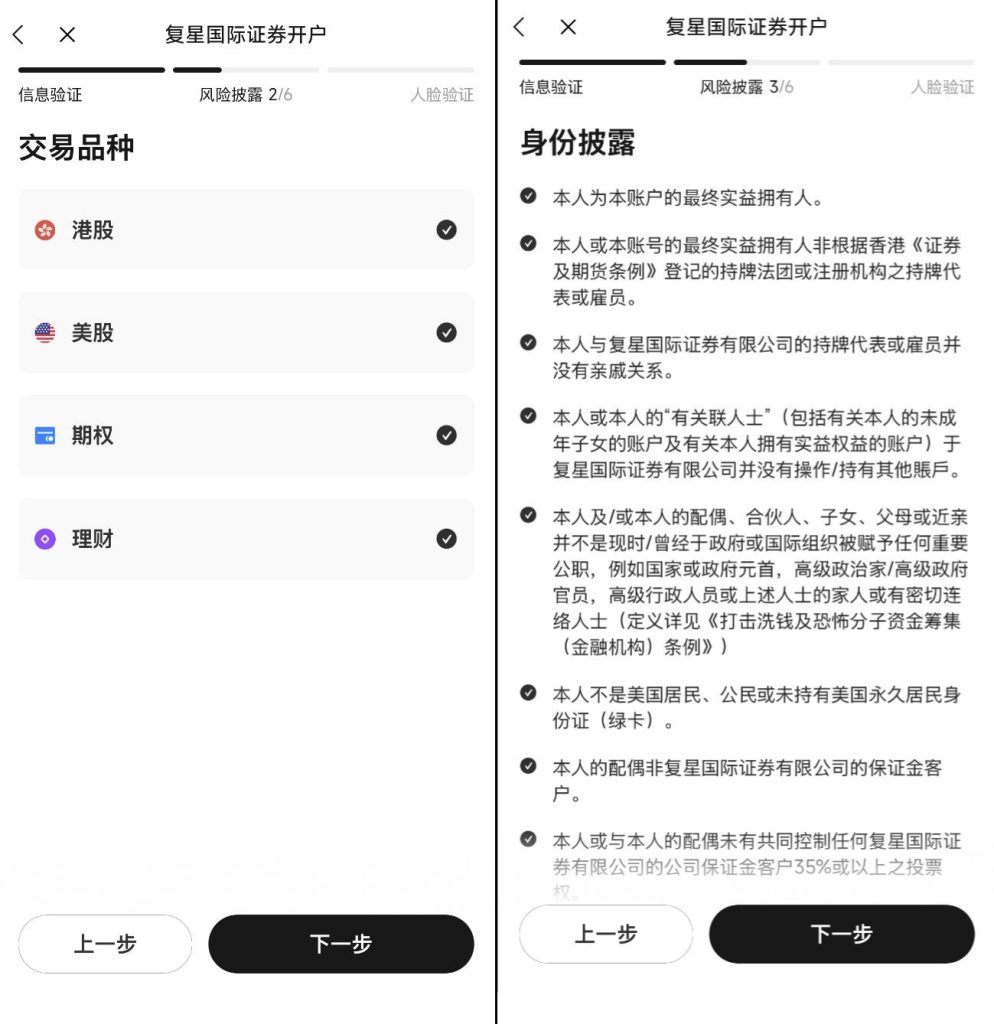Toggle the 本人为本账户的最终实益拥有人 checkbox
Viewport: 994px width, 1024px height.
tap(528, 196)
